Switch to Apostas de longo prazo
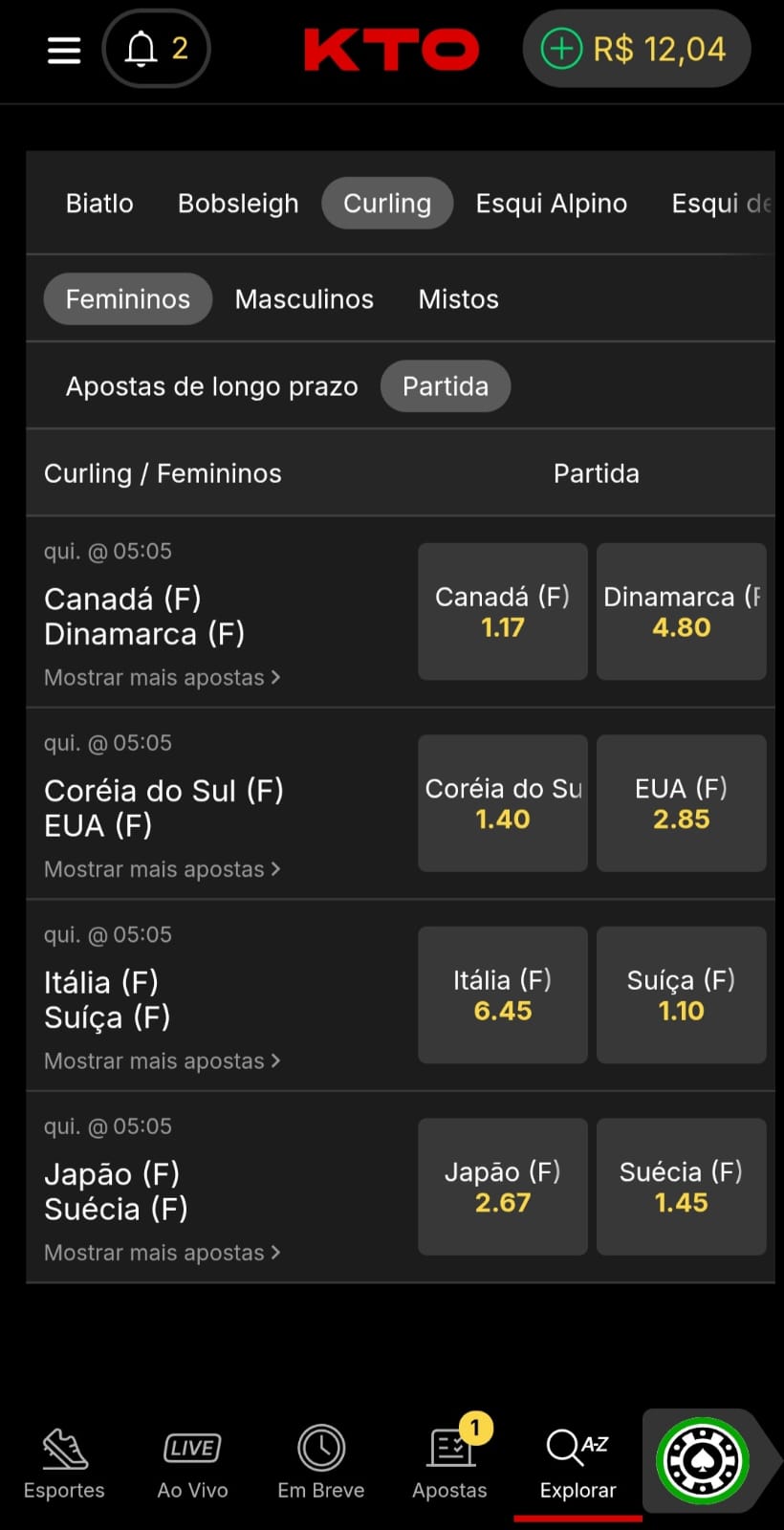The height and width of the screenshot is (1530, 784). pyautogui.click(x=211, y=386)
